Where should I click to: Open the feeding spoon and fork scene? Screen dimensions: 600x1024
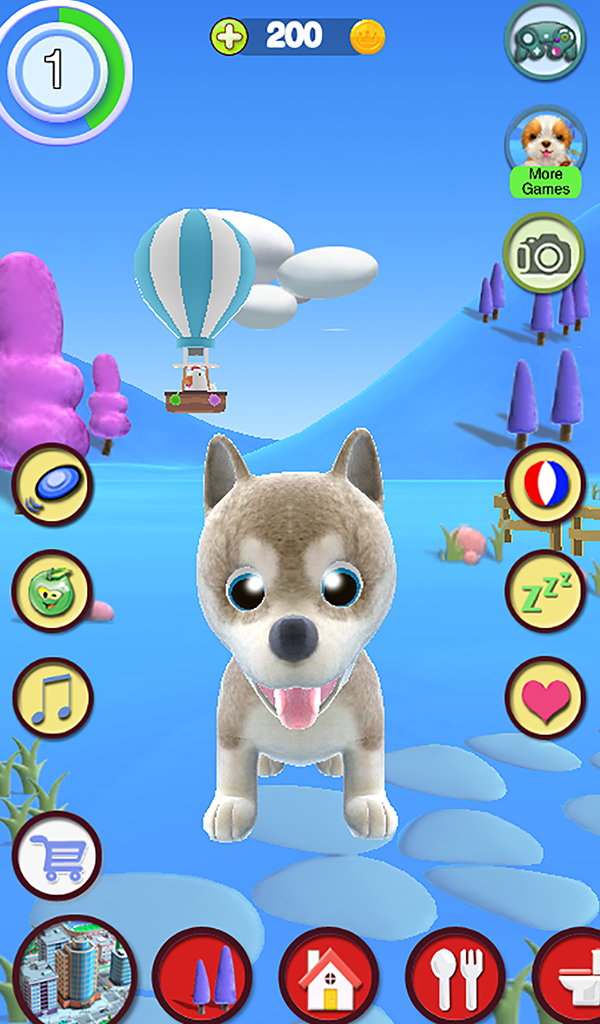[x=456, y=977]
